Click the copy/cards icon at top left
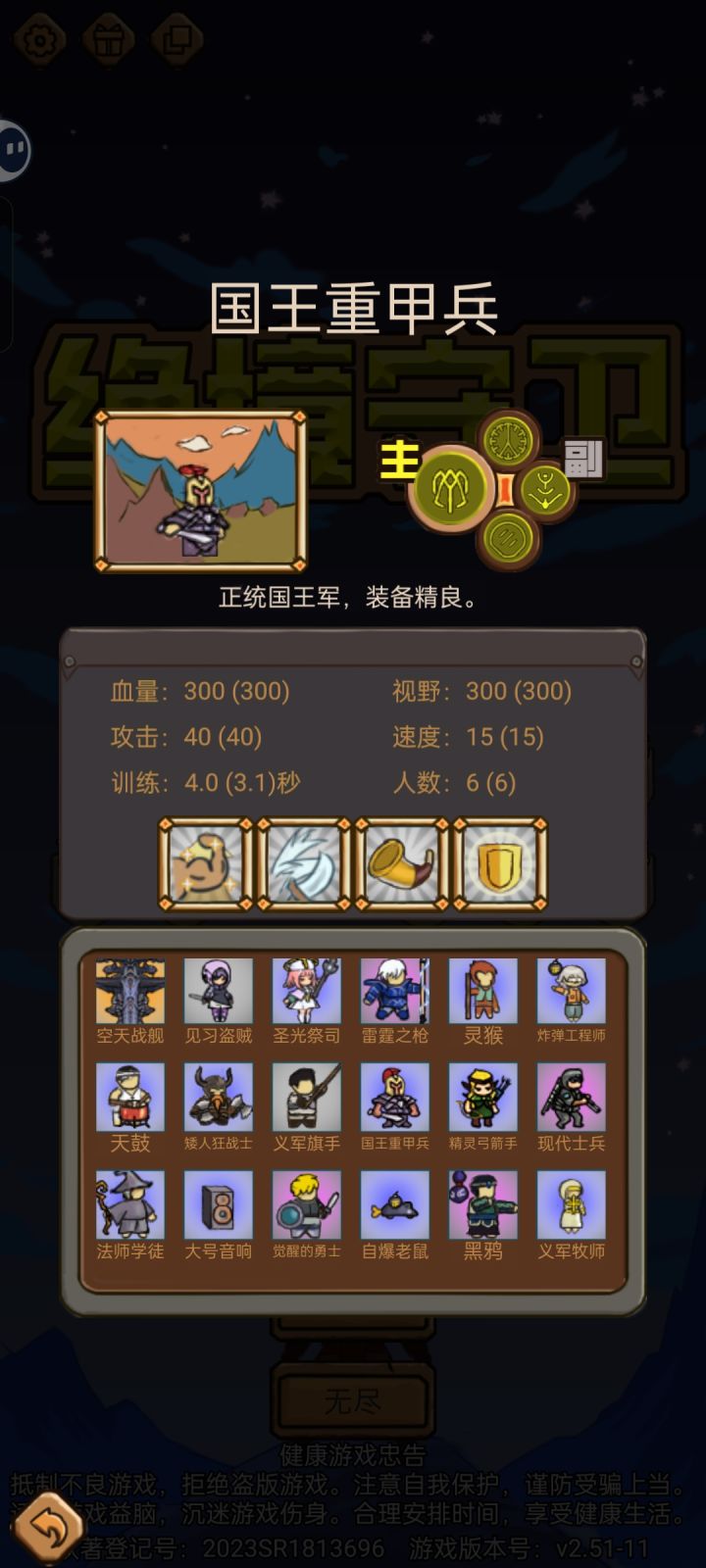Screen dimensions: 706x1568 pyautogui.click(x=175, y=39)
